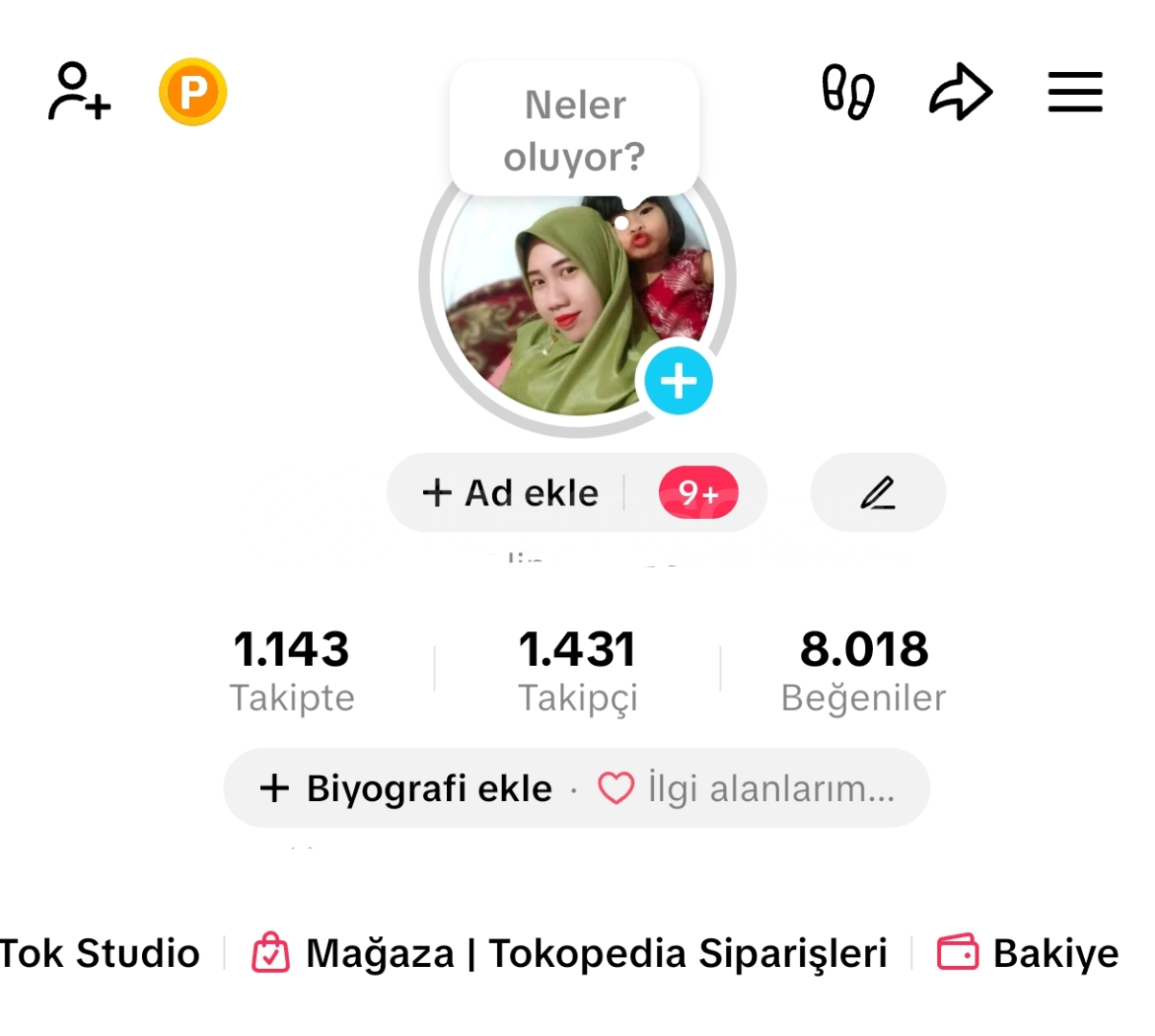The height and width of the screenshot is (1036, 1155).
Task: Tap the blue plus on profile photo
Action: (678, 381)
